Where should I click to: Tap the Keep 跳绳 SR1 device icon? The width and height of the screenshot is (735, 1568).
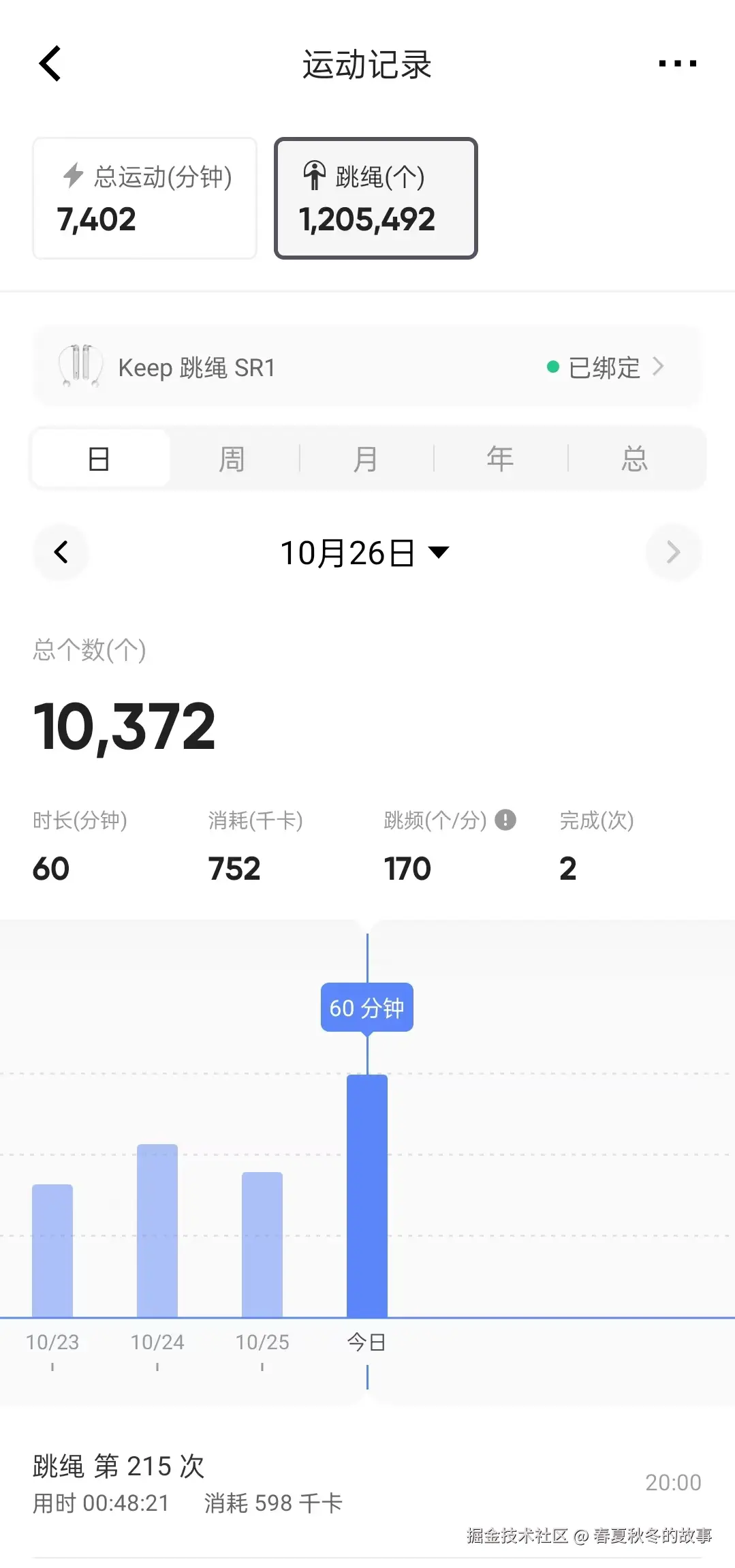(x=80, y=366)
